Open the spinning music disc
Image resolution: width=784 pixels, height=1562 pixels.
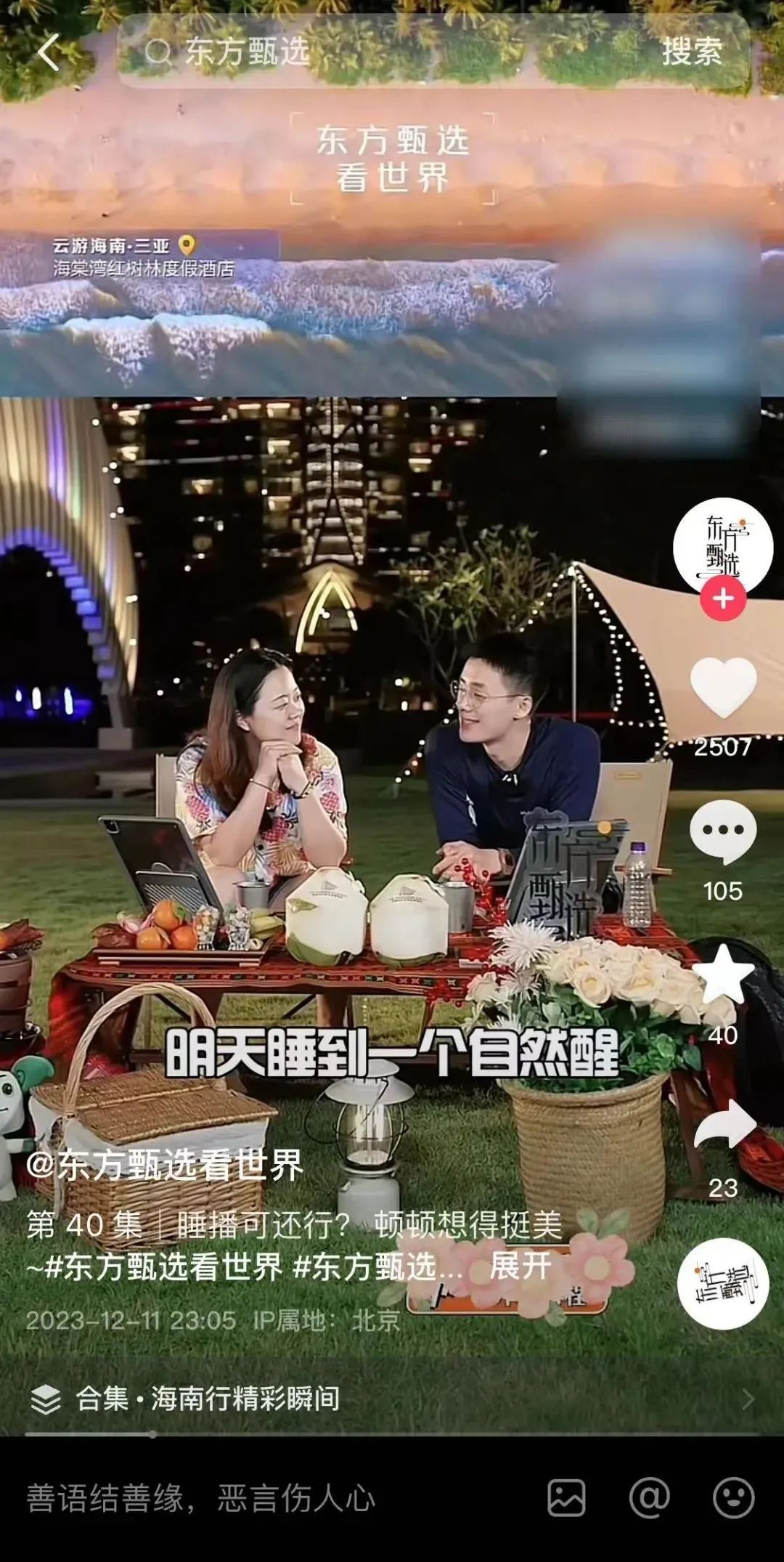click(x=722, y=1283)
